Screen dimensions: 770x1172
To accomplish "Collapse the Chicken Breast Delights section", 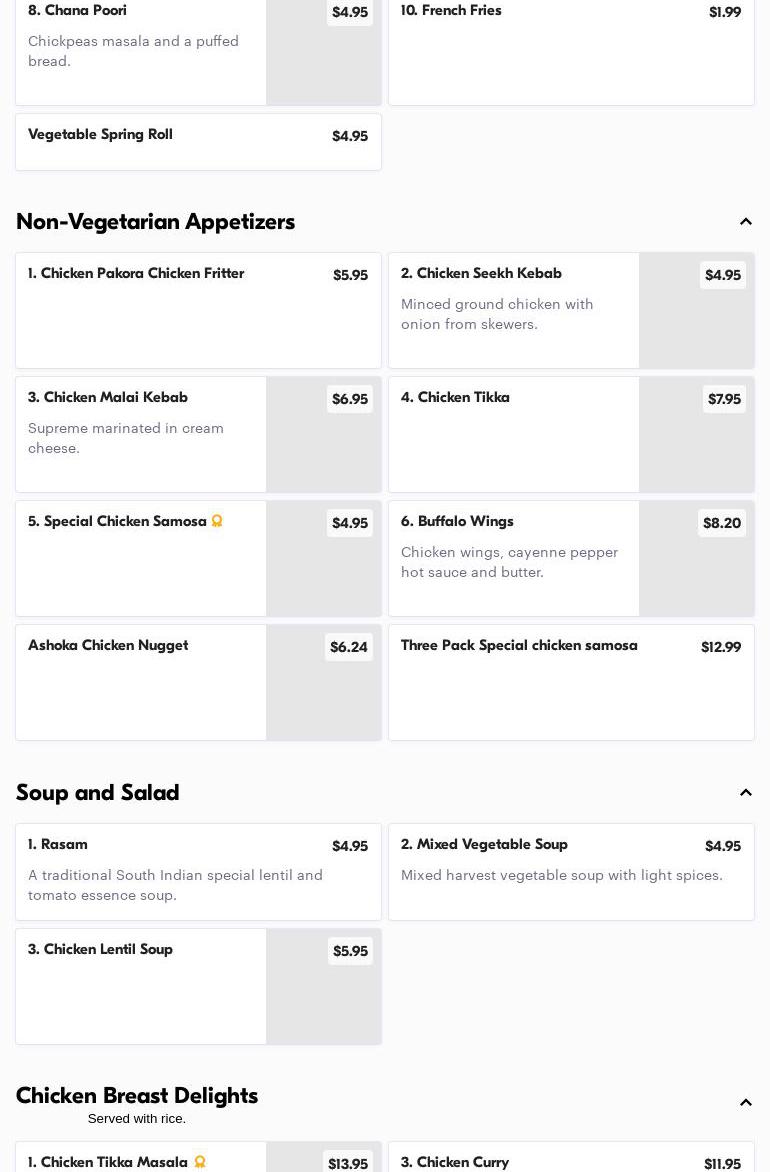I will point(745,1103).
